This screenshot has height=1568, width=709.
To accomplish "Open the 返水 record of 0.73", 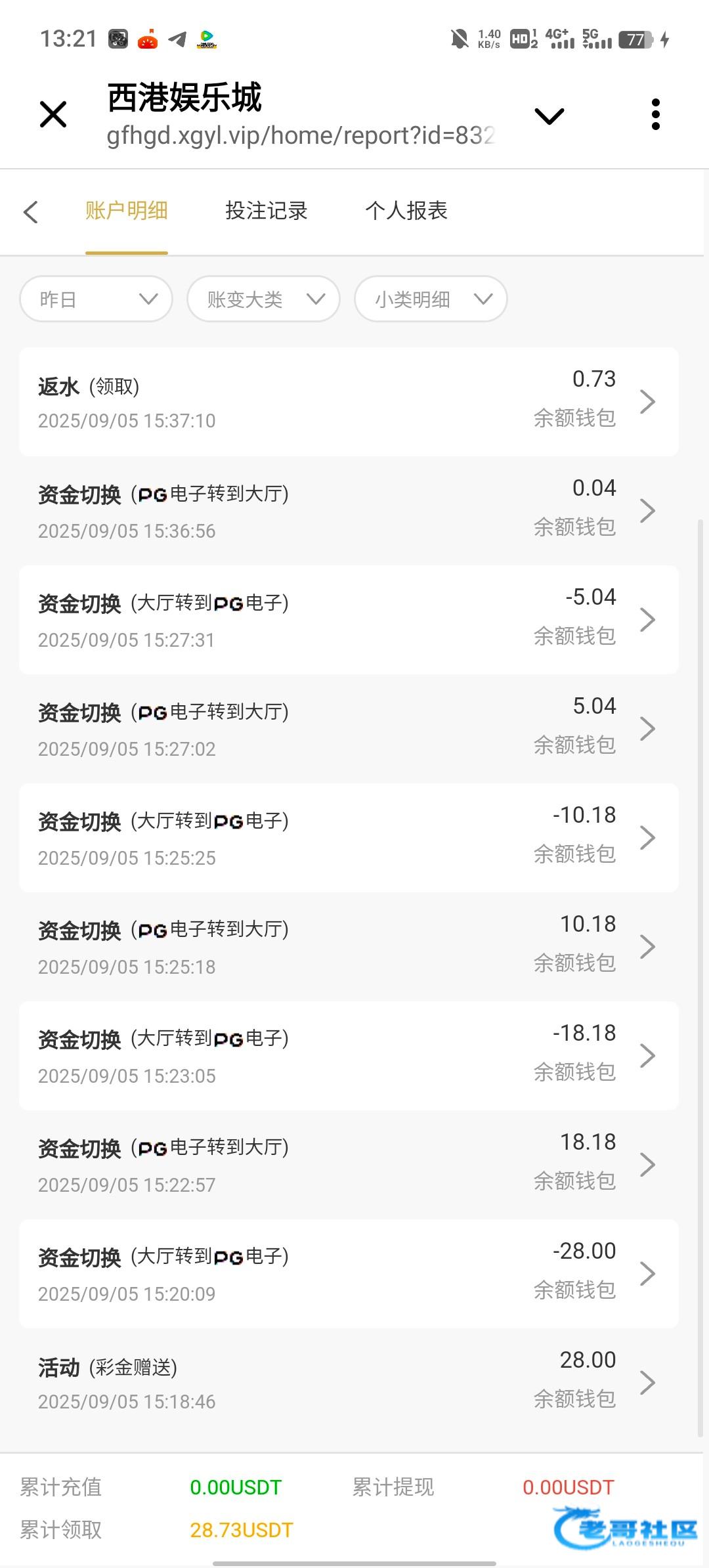I will click(349, 402).
